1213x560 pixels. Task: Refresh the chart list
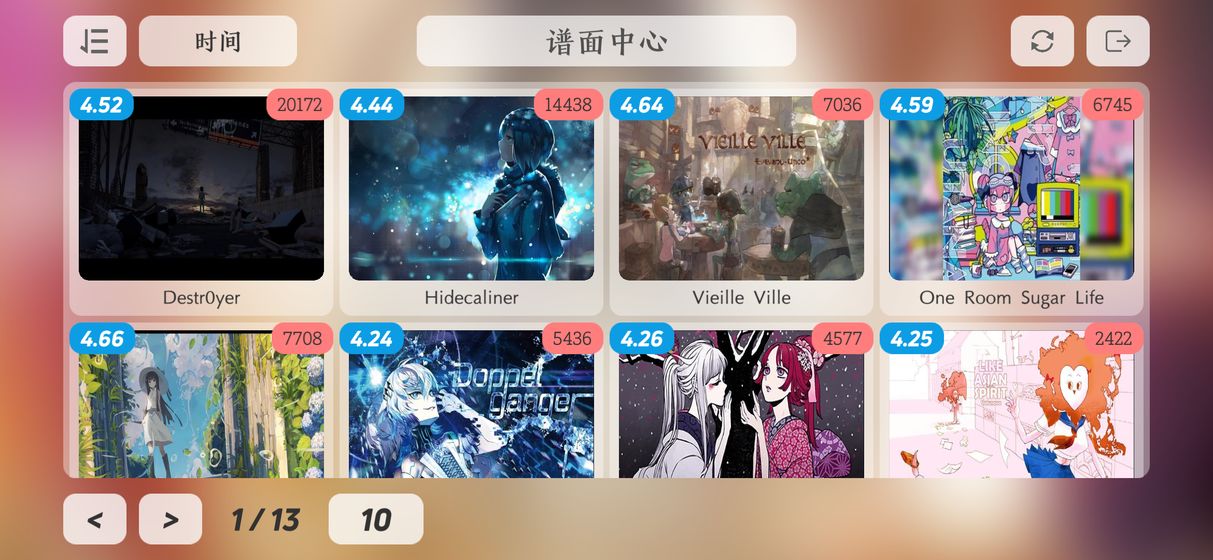tap(1042, 41)
